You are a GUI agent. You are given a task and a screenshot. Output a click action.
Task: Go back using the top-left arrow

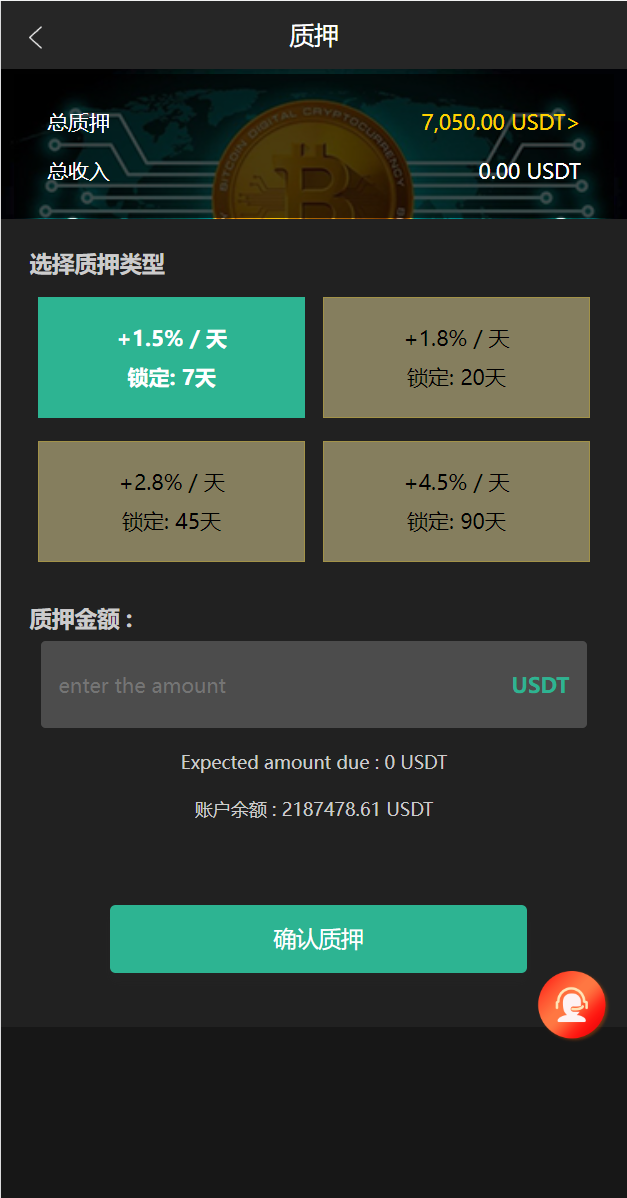point(36,38)
